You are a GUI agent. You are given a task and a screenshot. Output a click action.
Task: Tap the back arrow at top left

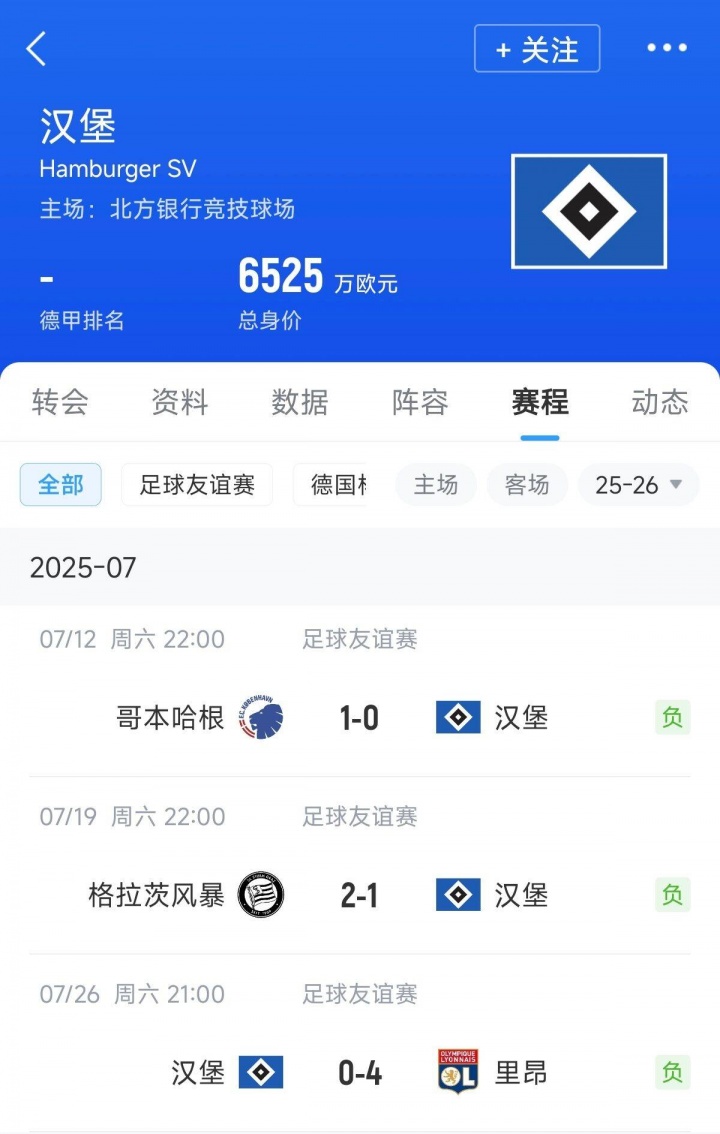[x=37, y=47]
